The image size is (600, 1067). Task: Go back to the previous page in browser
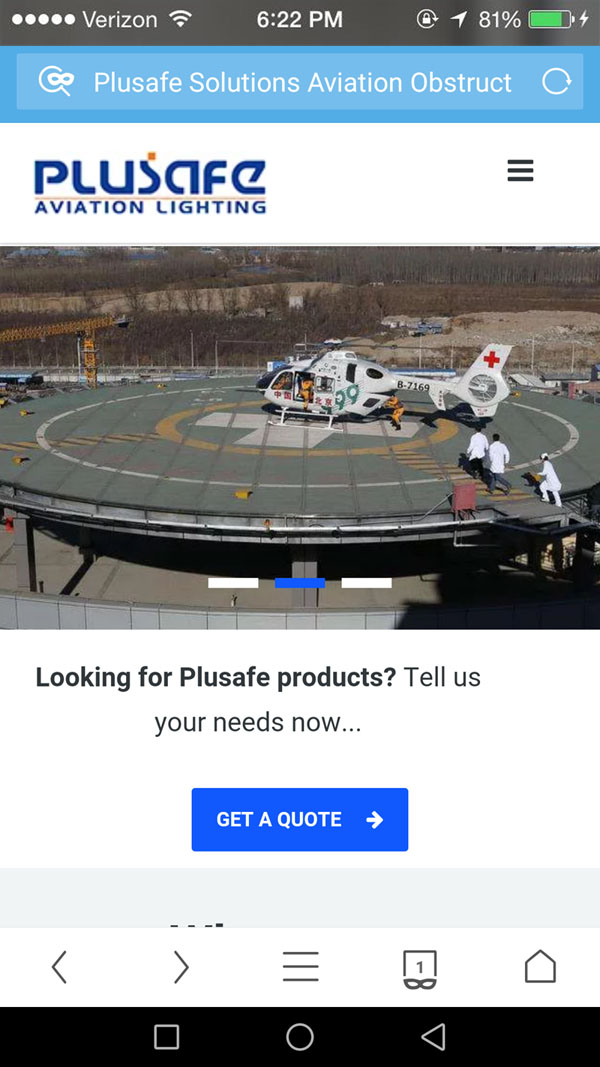(59, 967)
